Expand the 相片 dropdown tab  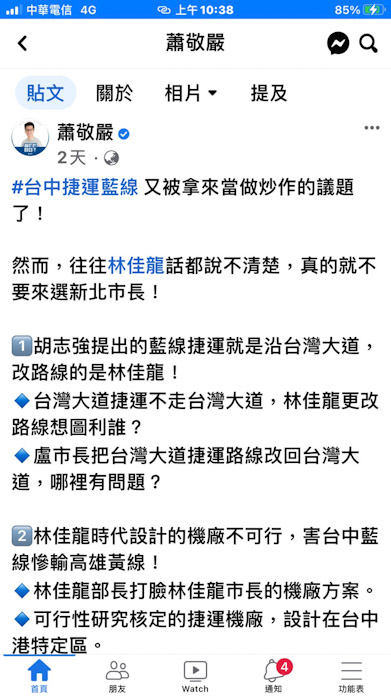click(x=191, y=93)
